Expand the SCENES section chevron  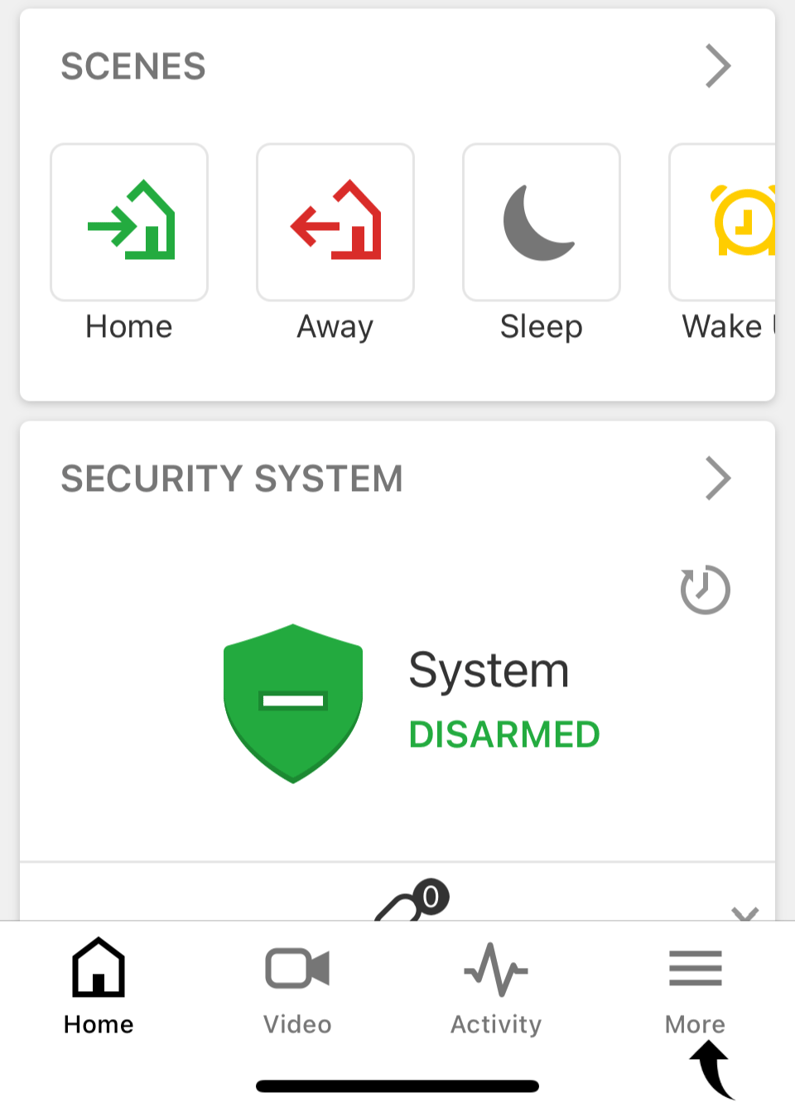pos(718,66)
